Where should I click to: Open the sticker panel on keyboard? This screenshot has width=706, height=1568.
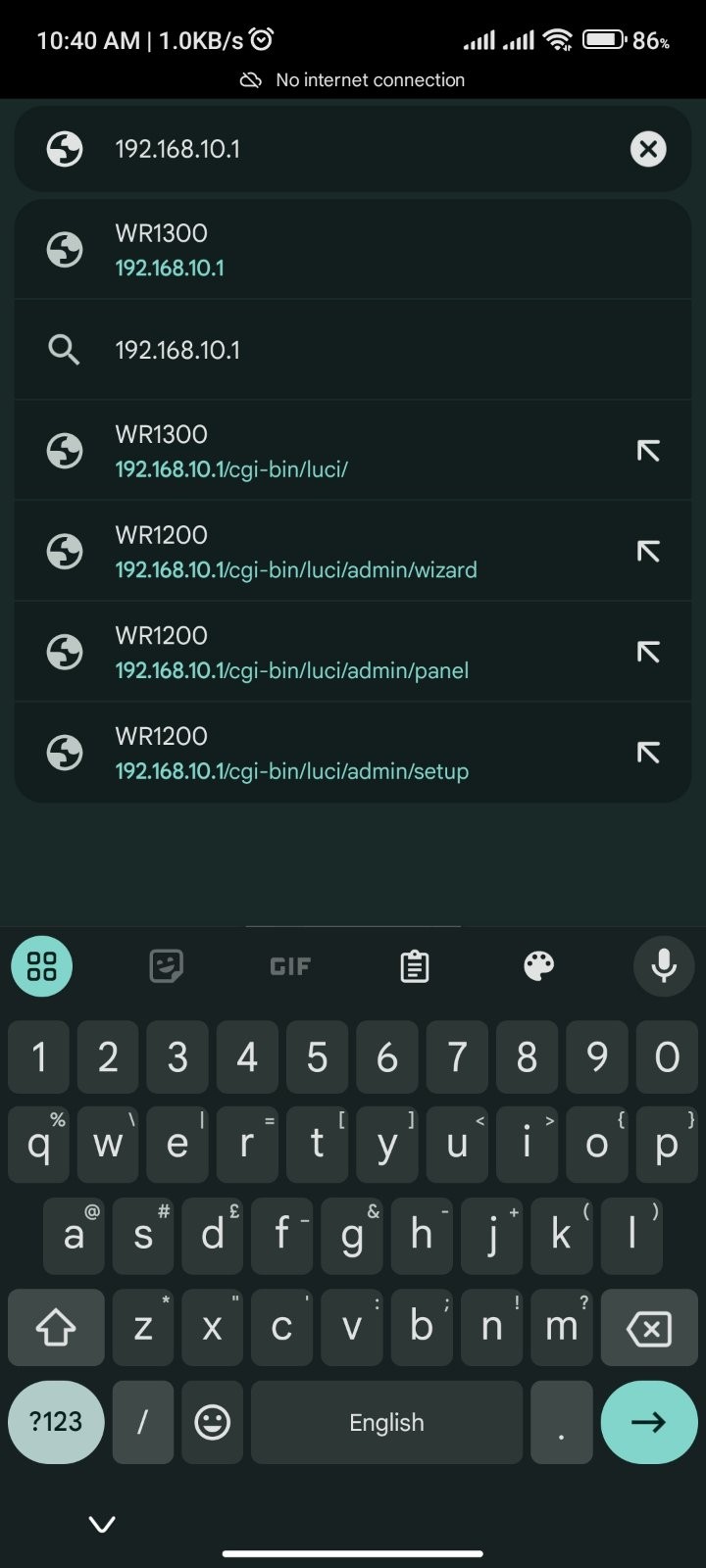coord(167,966)
